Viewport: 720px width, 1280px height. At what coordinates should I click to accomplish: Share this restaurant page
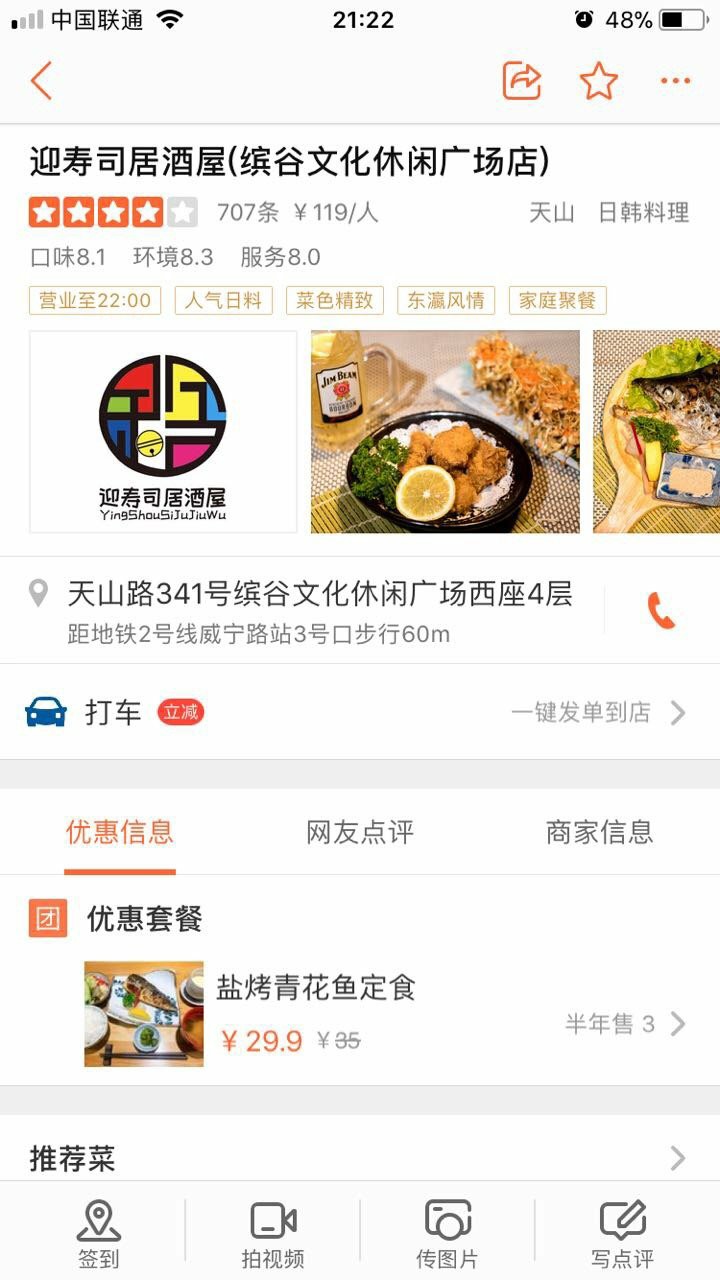(x=521, y=80)
